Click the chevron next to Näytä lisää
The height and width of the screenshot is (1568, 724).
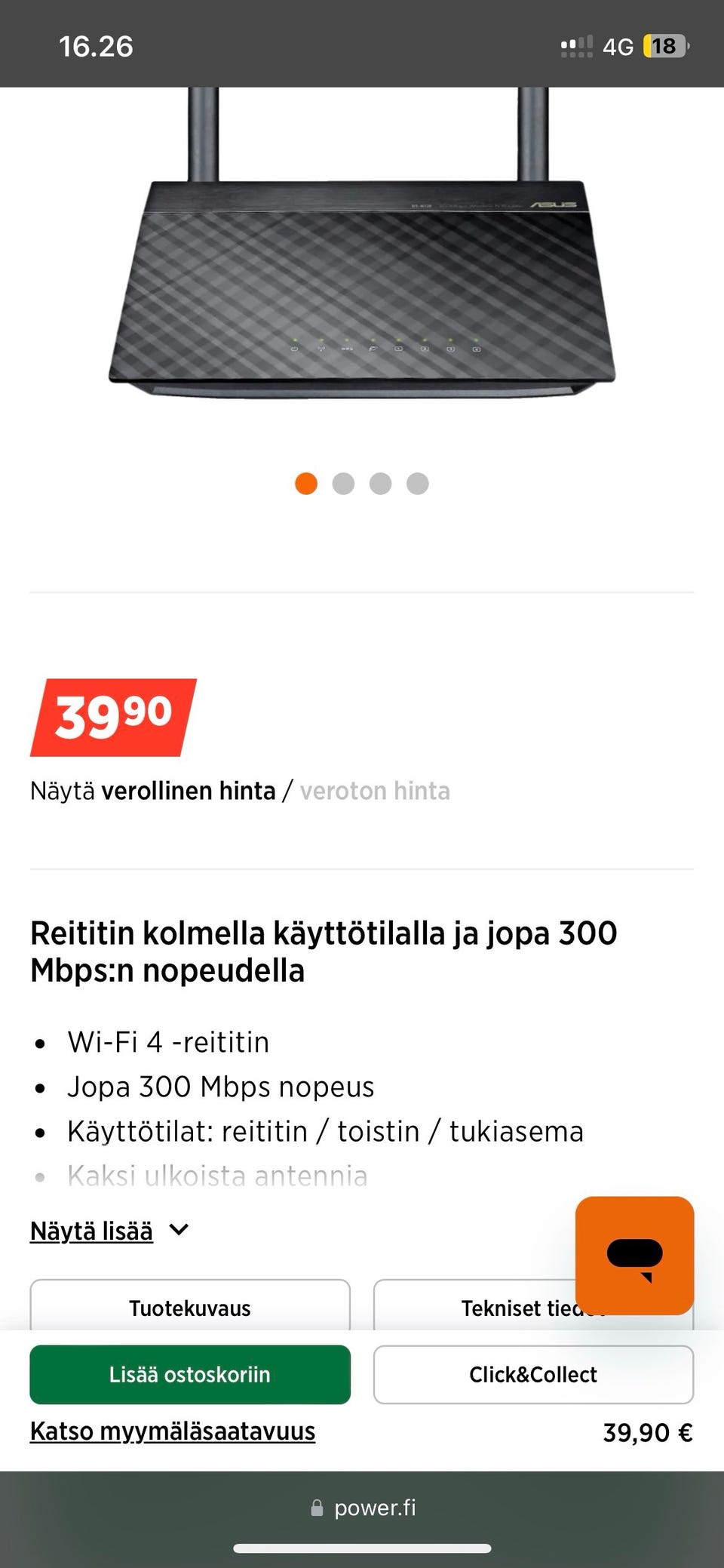tap(179, 1230)
